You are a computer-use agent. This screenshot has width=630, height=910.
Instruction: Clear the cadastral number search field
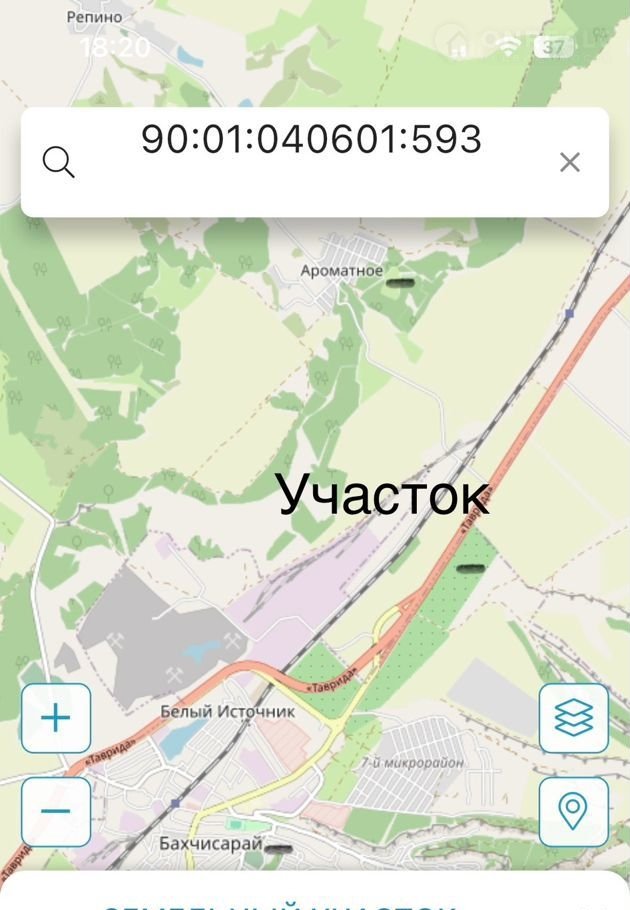tap(570, 162)
